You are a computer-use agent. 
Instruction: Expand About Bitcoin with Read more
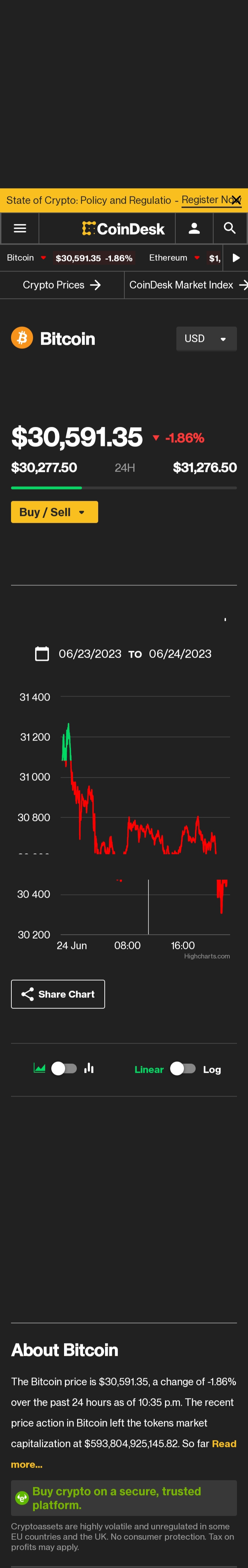pyautogui.click(x=27, y=1464)
